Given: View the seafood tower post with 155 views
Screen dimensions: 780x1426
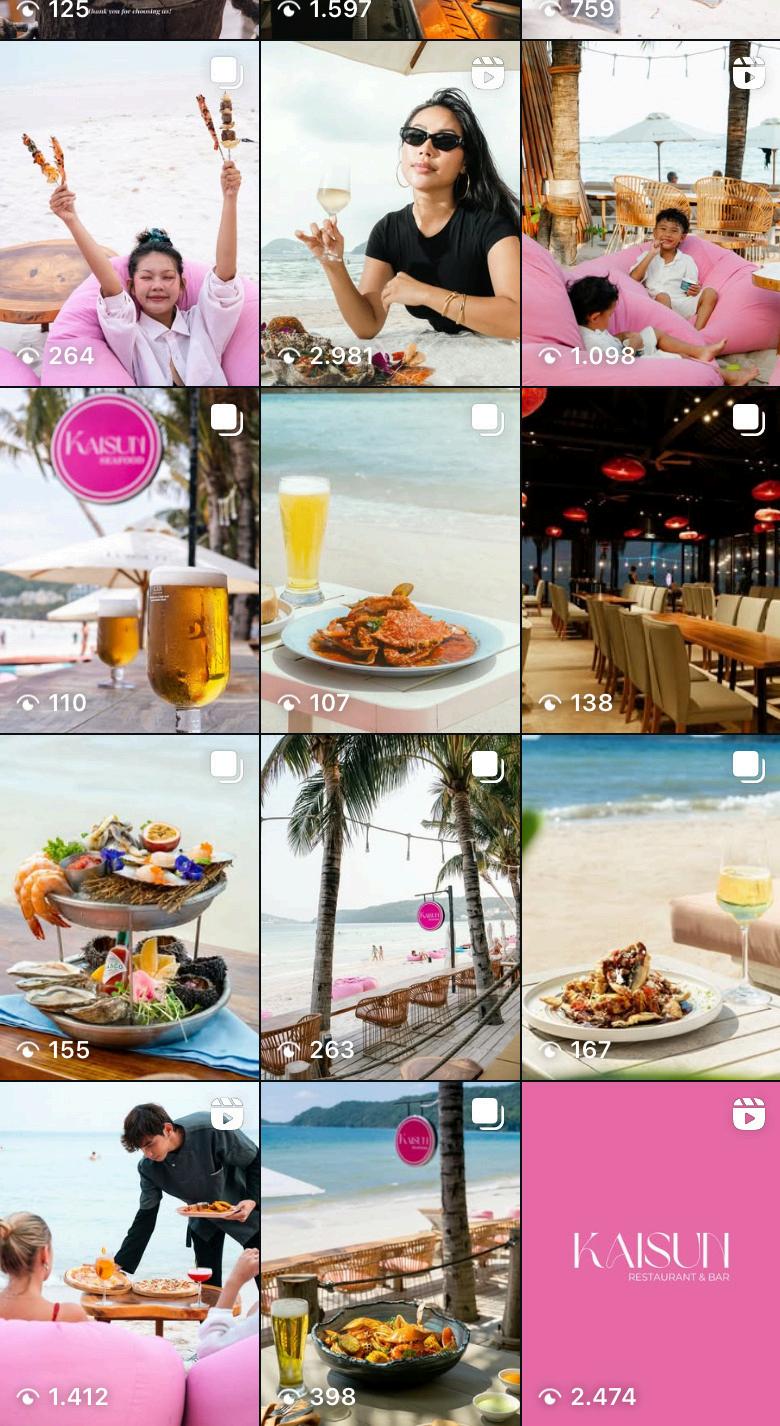Looking at the screenshot, I should click(x=129, y=907).
